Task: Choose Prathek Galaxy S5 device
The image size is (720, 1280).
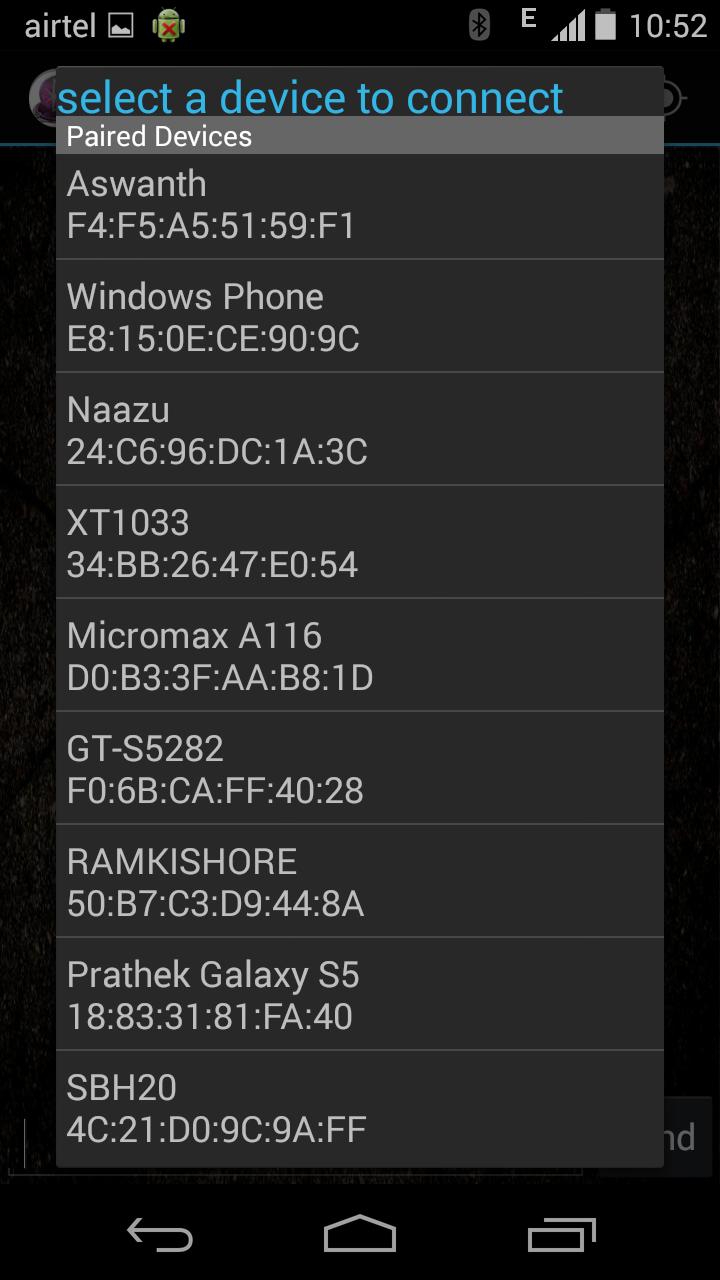Action: click(360, 995)
